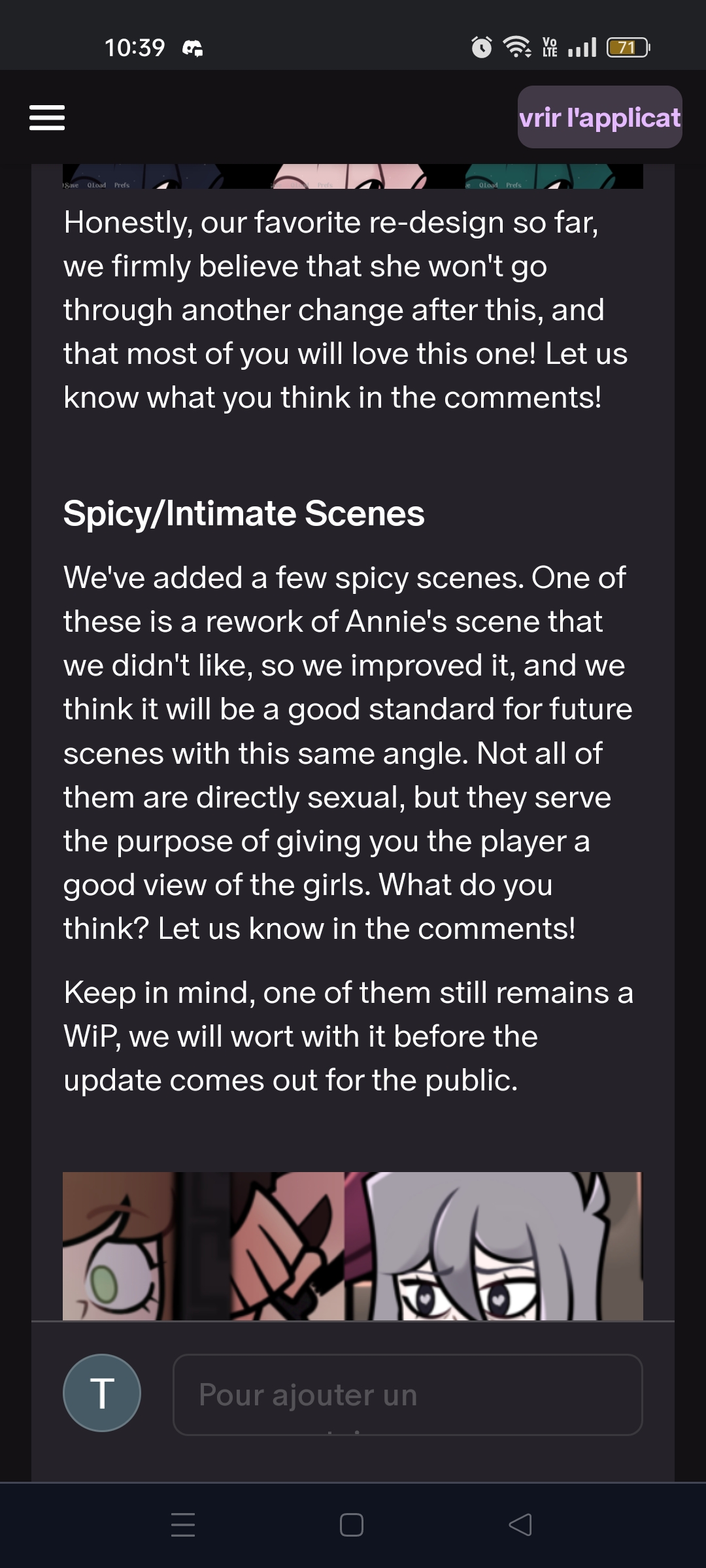Viewport: 706px width, 1568px height.
Task: Open the recent apps view
Action: pyautogui.click(x=183, y=1525)
